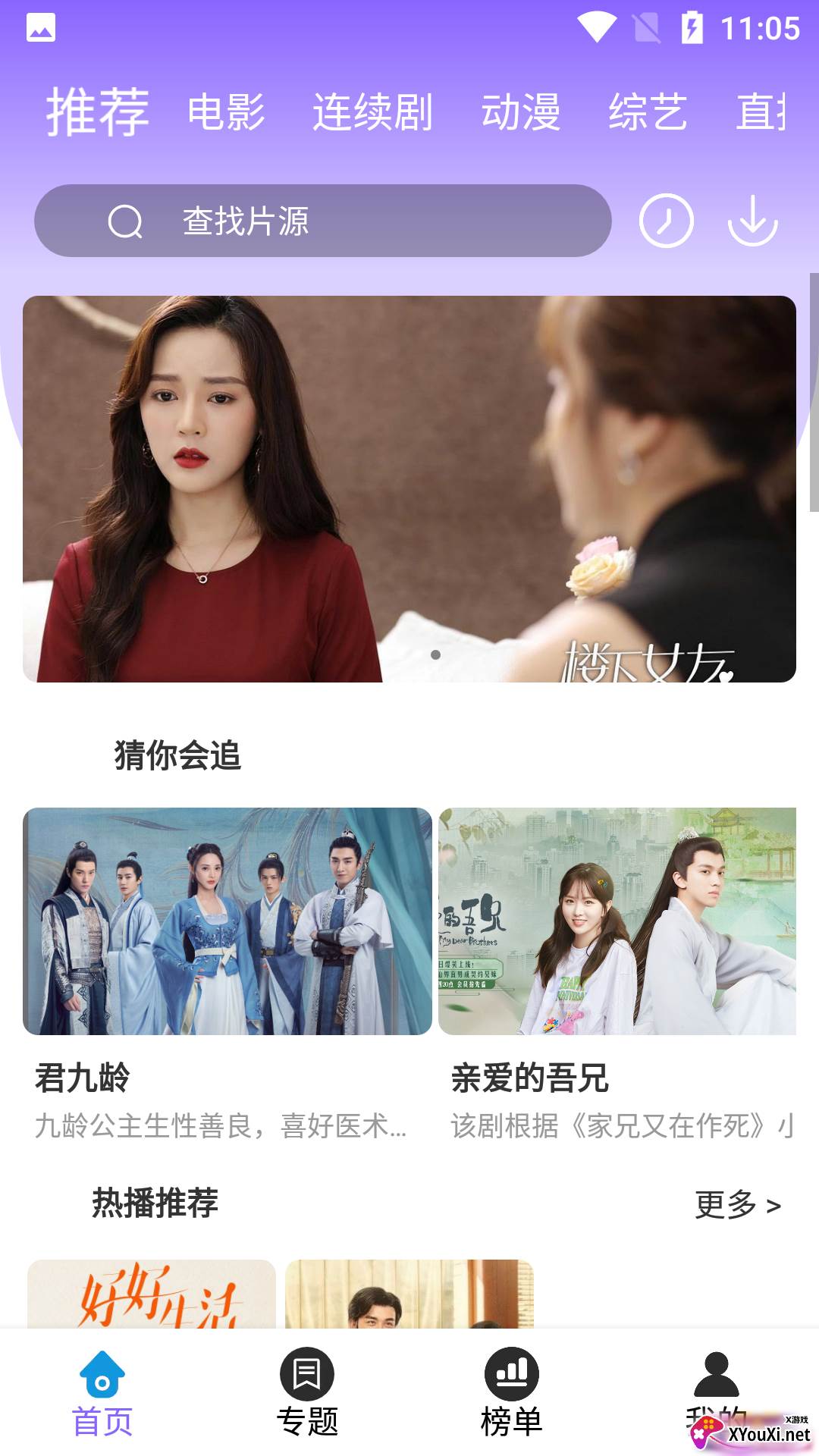Open the viewing history via clock icon
Image resolution: width=819 pixels, height=1456 pixels.
[666, 222]
